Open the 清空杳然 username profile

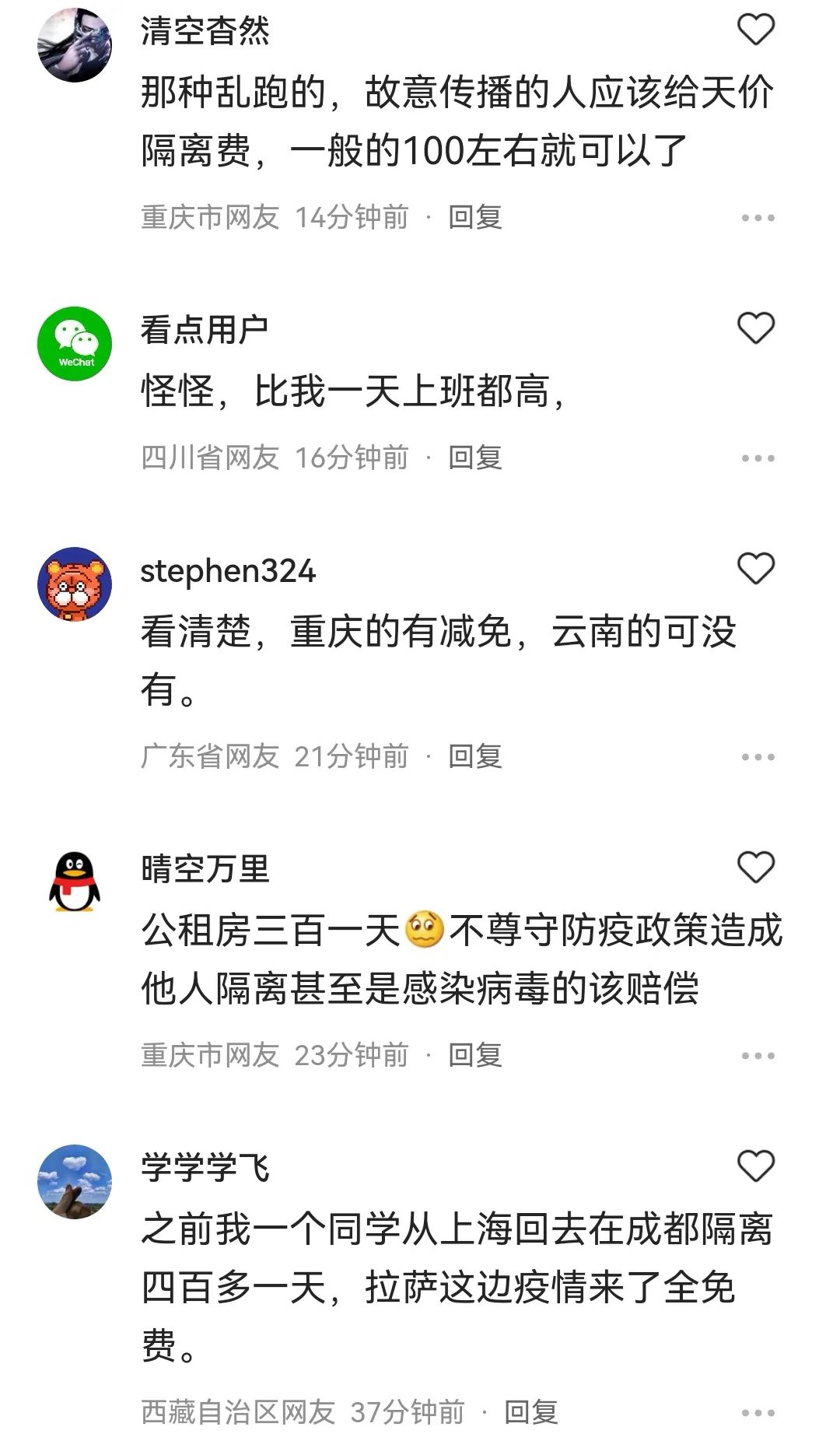[x=205, y=31]
